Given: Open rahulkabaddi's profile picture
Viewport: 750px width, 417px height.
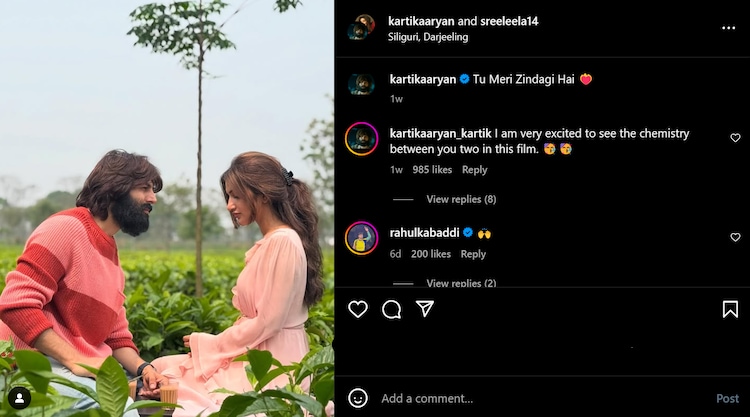Looking at the screenshot, I should click(x=361, y=238).
